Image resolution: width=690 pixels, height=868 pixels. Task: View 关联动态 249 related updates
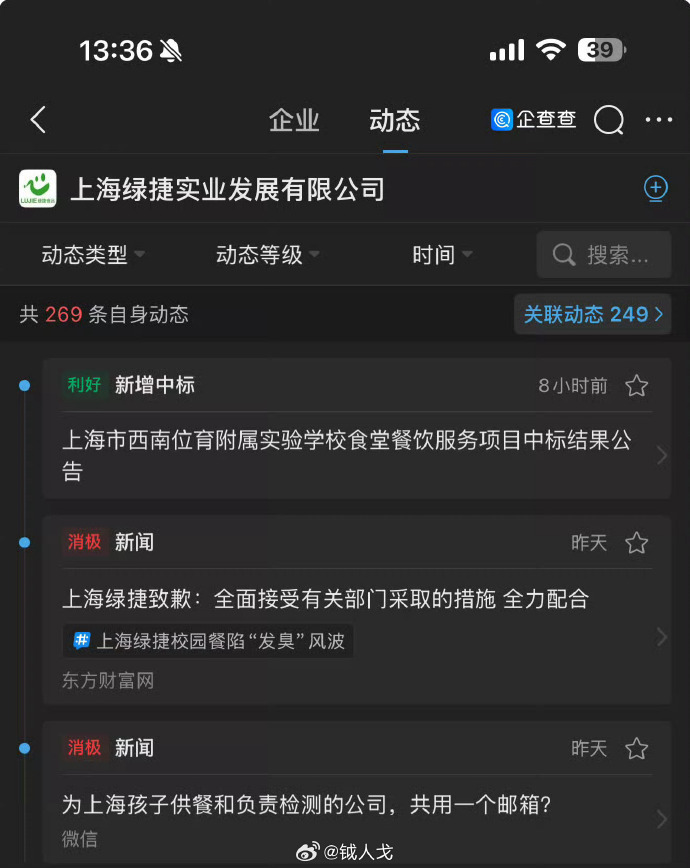coord(592,314)
